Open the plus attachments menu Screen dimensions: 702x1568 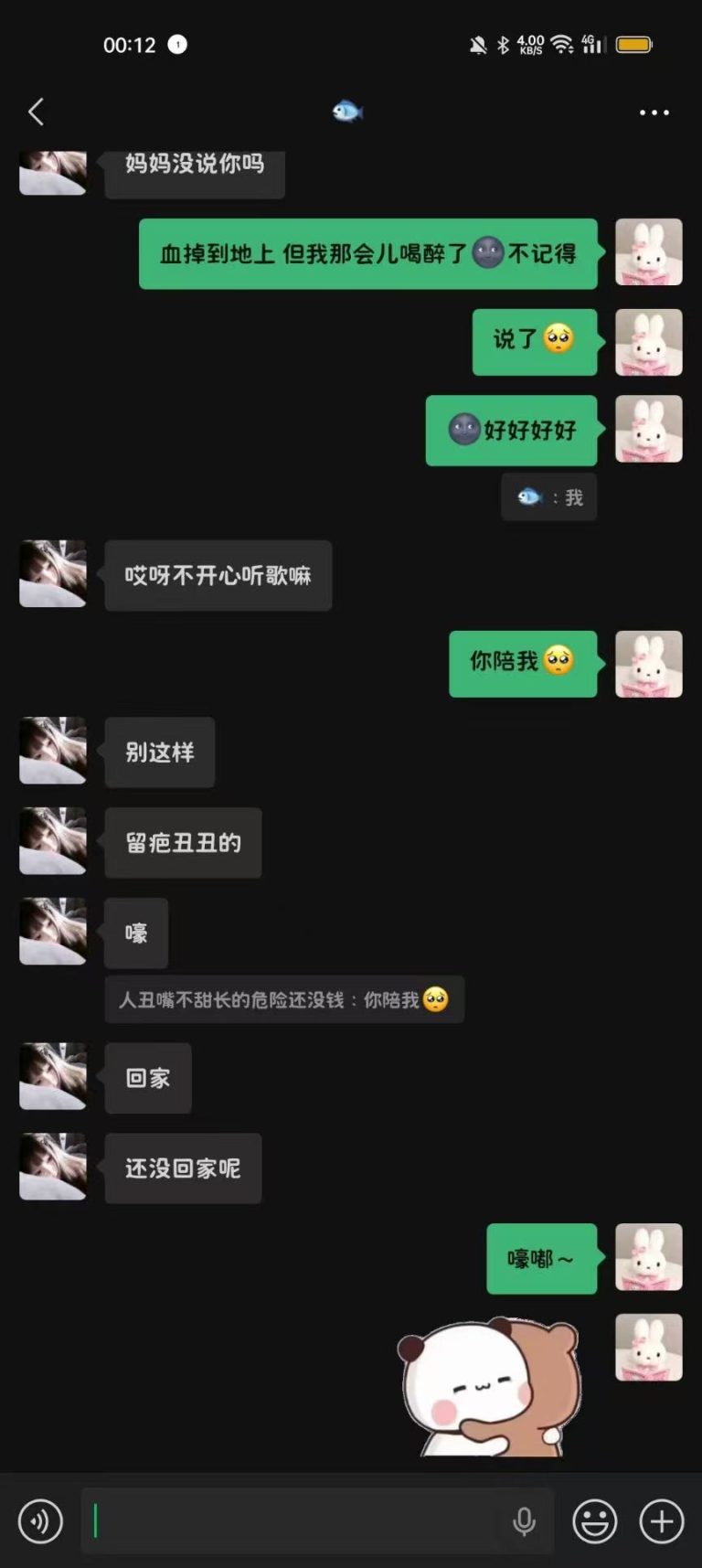pos(661,1521)
